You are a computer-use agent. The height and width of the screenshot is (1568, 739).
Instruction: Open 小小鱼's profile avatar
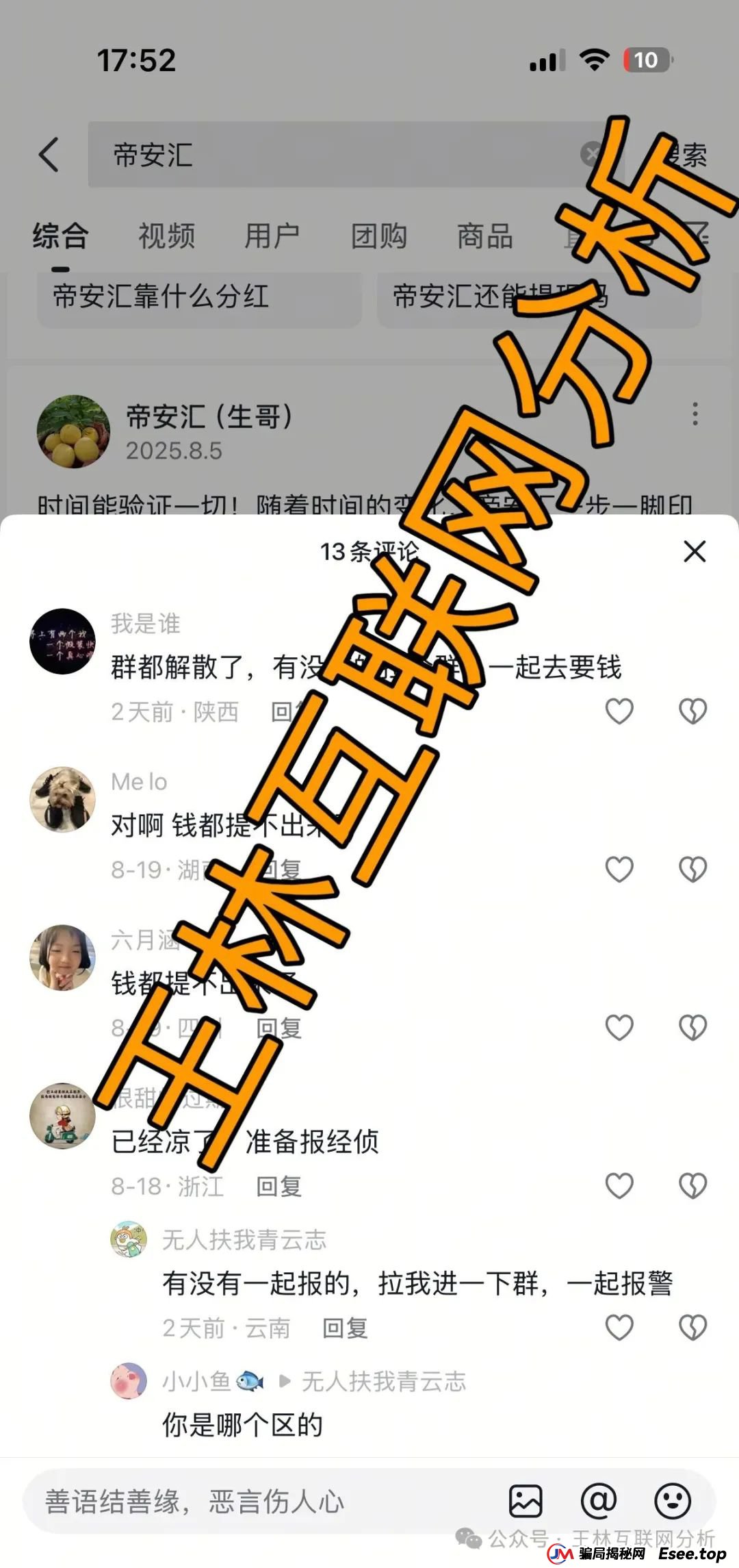(x=129, y=1381)
